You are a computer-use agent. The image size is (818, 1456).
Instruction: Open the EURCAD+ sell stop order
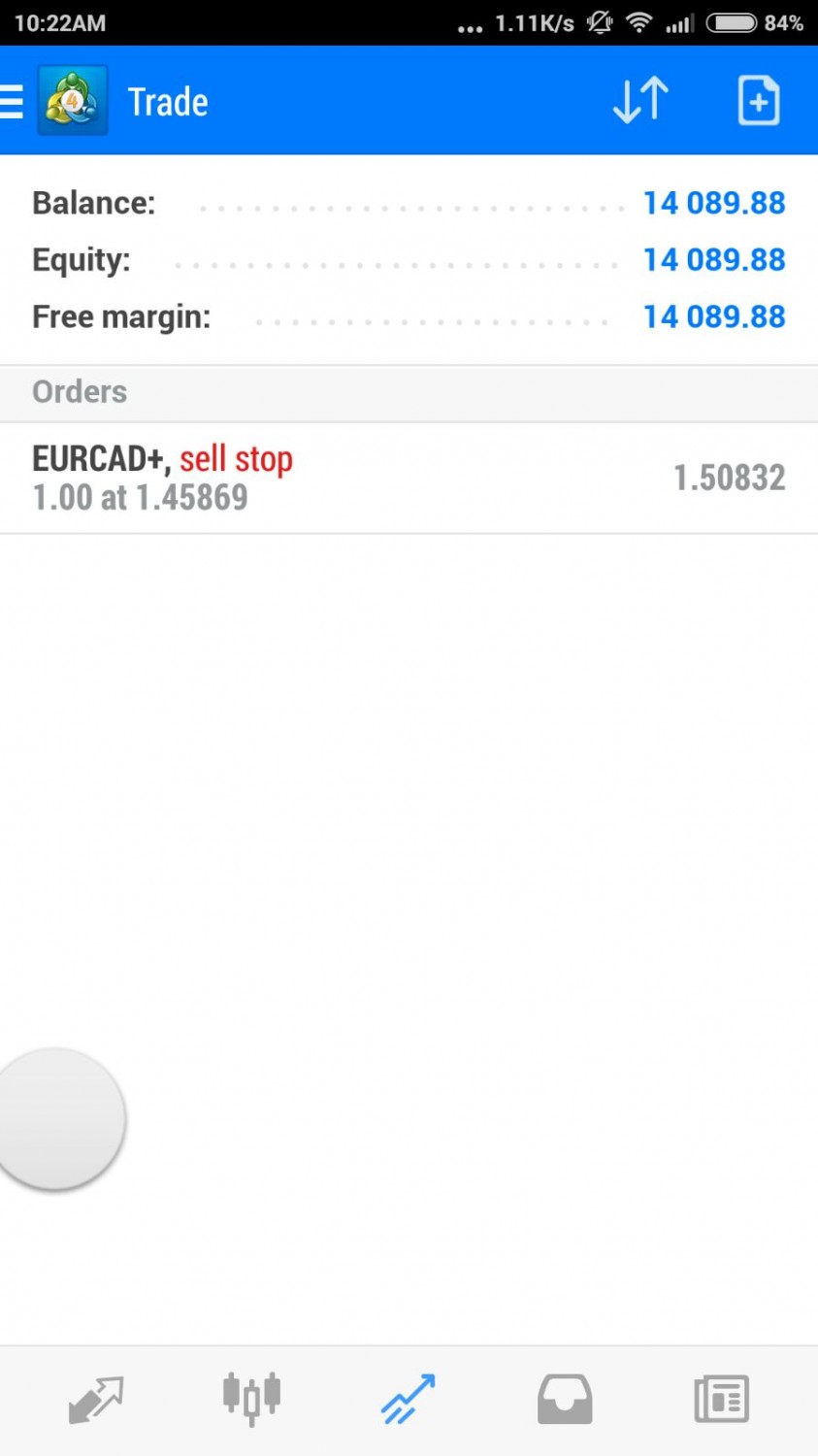(x=409, y=478)
